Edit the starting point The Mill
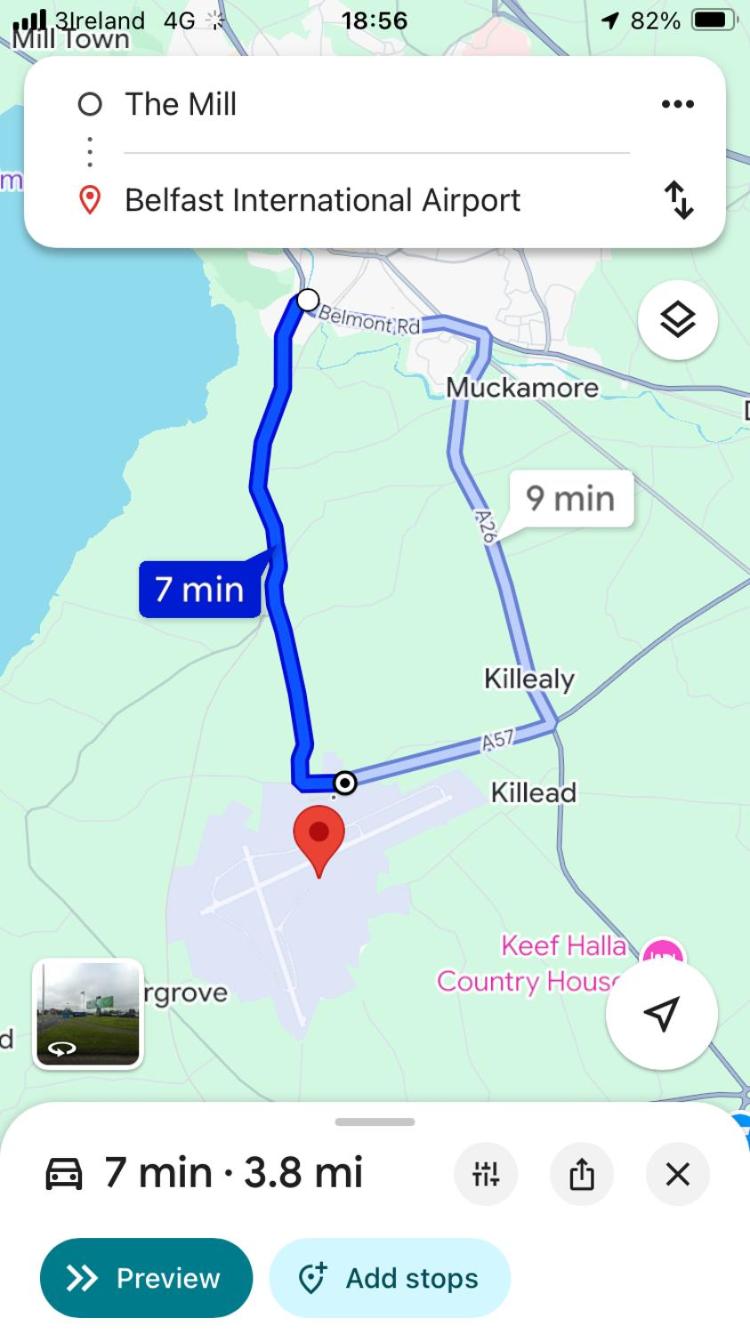750x1334 pixels. point(180,104)
